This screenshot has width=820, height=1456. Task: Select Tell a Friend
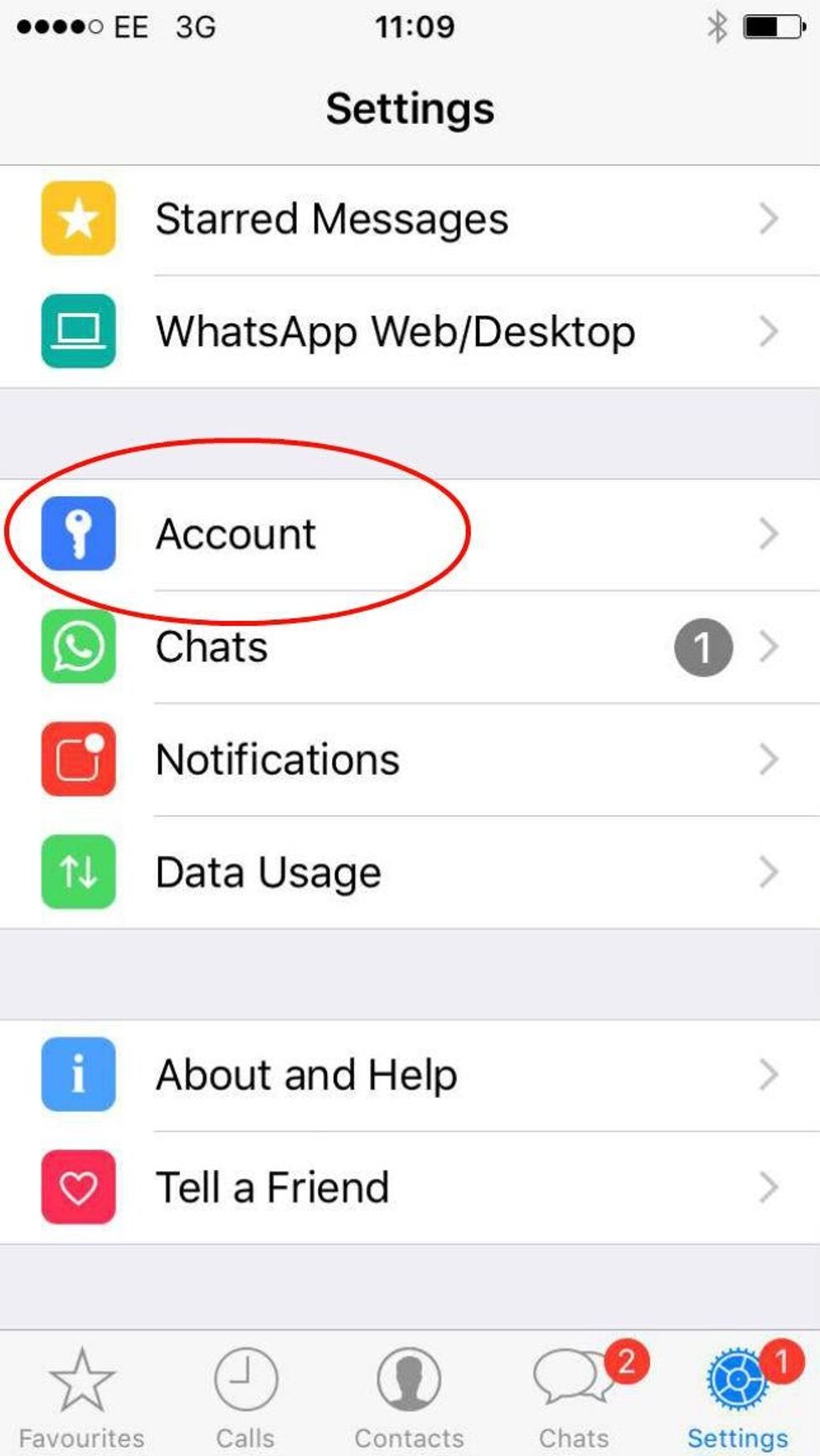click(x=410, y=1187)
